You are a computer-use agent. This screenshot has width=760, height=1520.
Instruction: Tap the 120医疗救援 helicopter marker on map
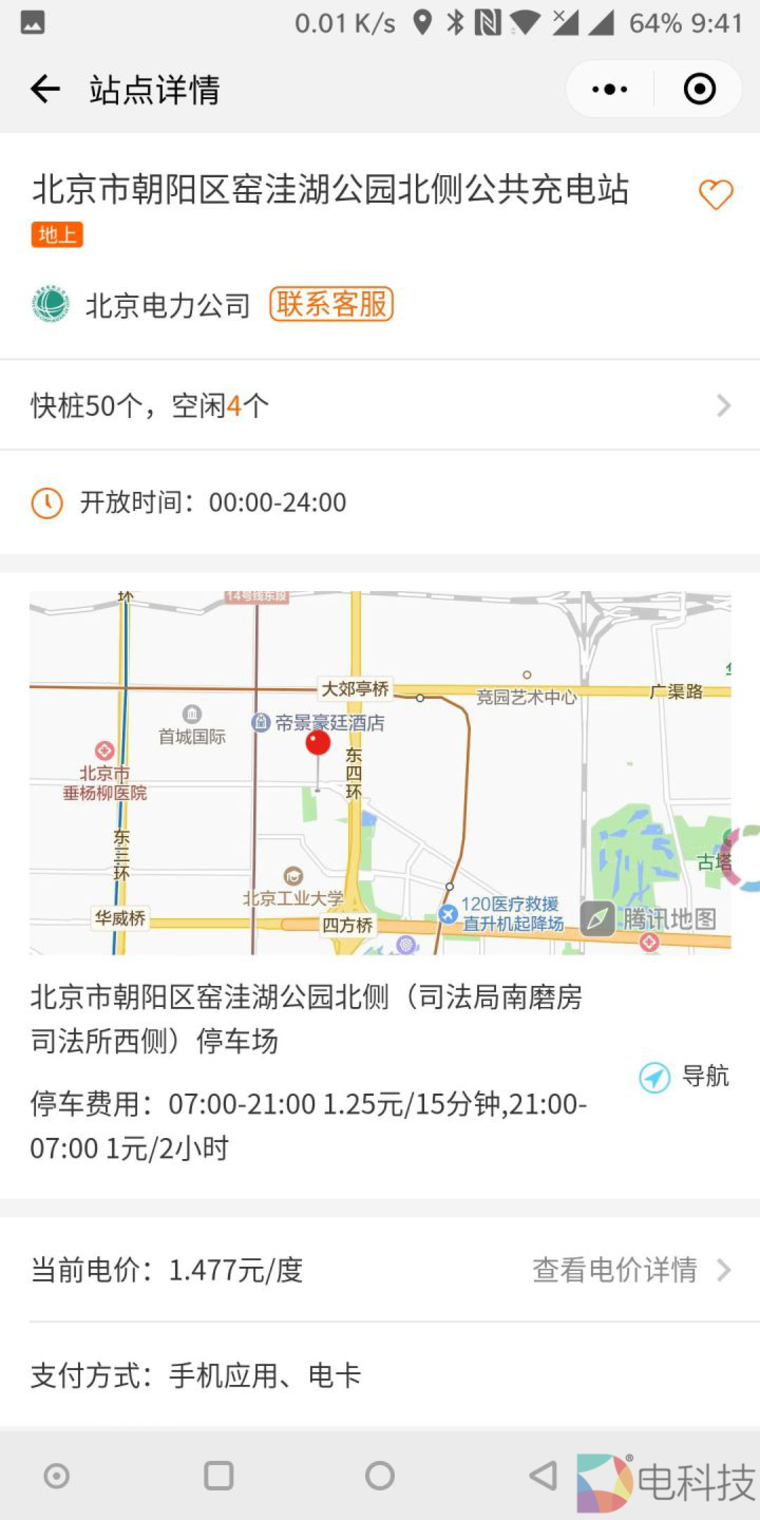tap(448, 913)
